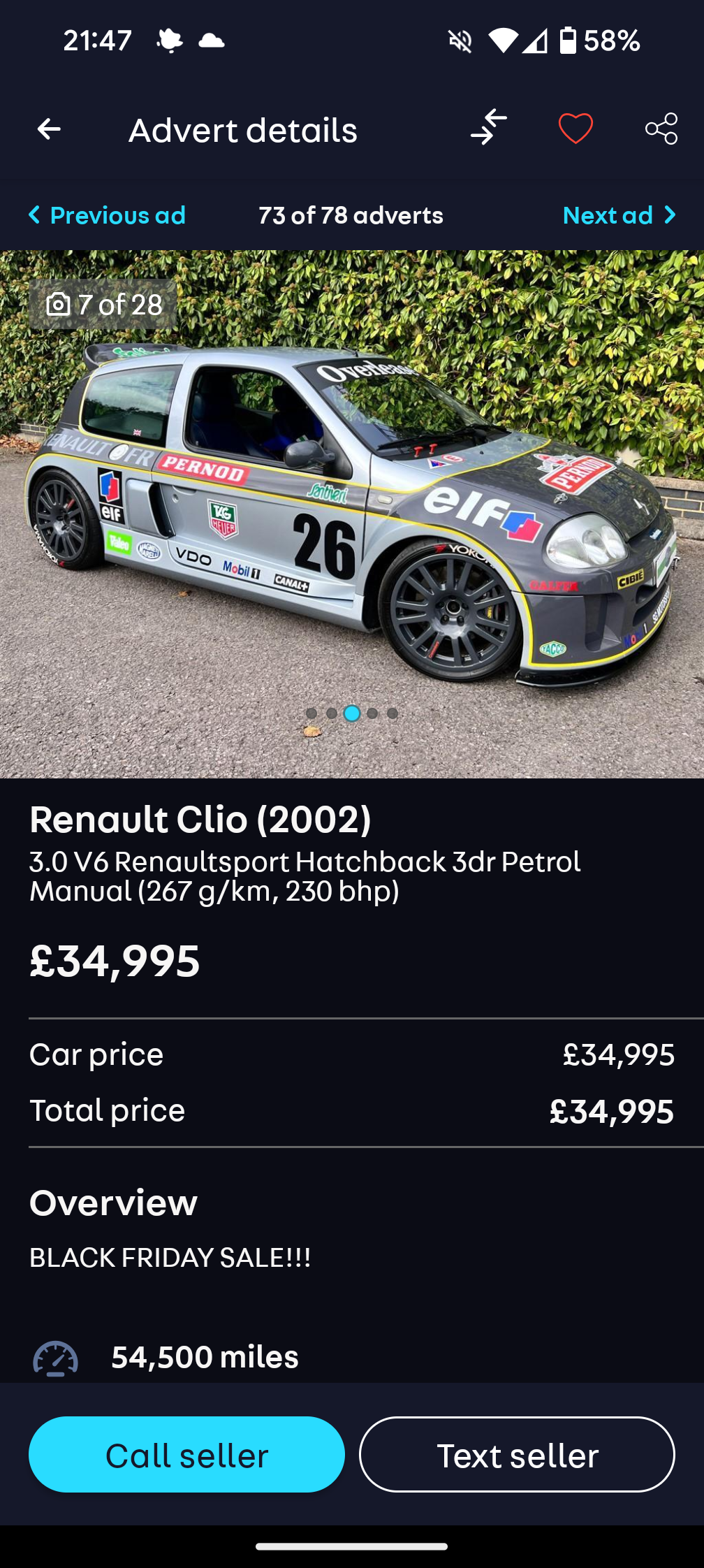Text the seller

pos(517,1455)
